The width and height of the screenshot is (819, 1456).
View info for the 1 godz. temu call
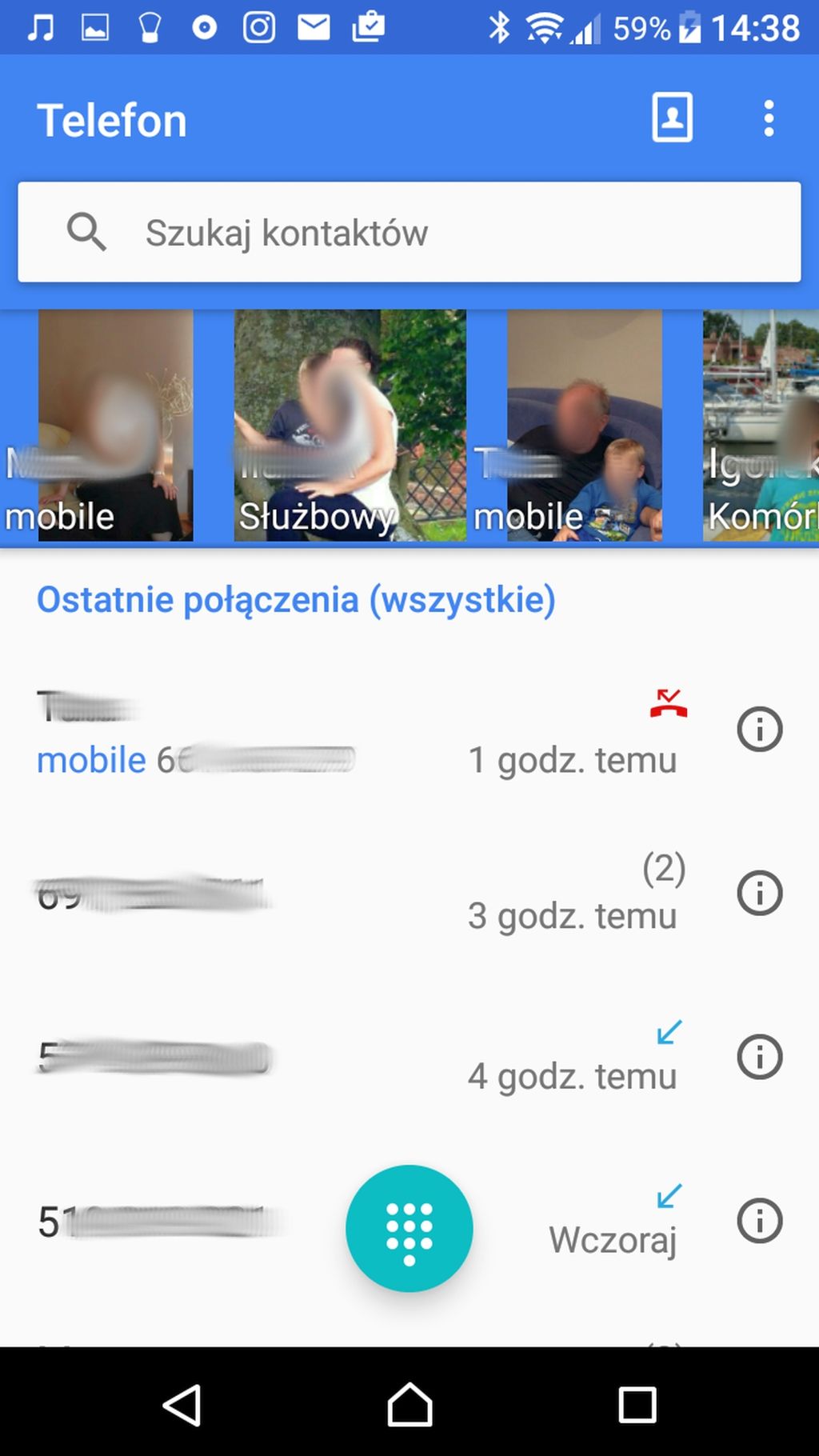(x=759, y=730)
